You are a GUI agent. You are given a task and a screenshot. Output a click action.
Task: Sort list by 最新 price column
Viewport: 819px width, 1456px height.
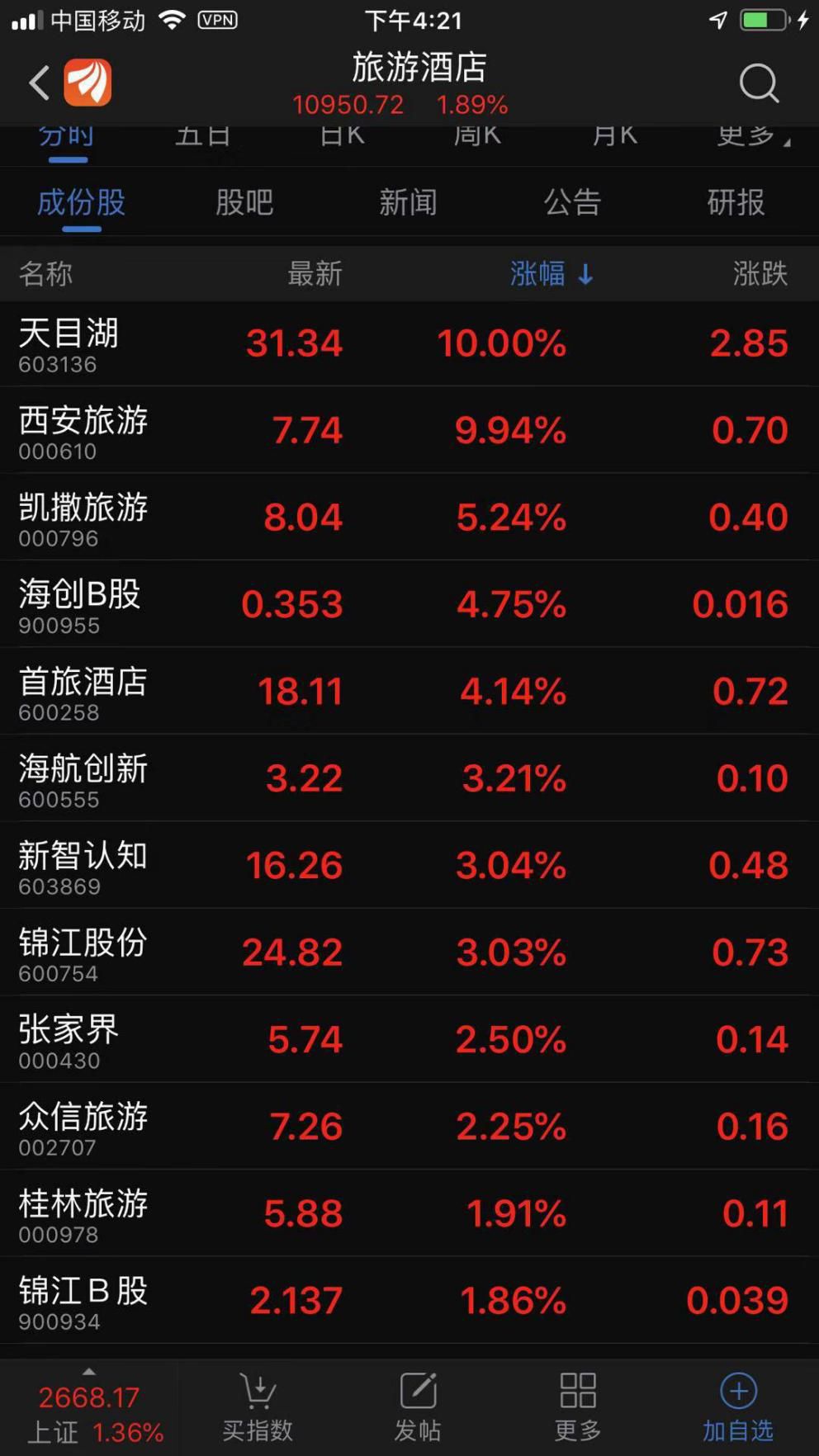315,273
